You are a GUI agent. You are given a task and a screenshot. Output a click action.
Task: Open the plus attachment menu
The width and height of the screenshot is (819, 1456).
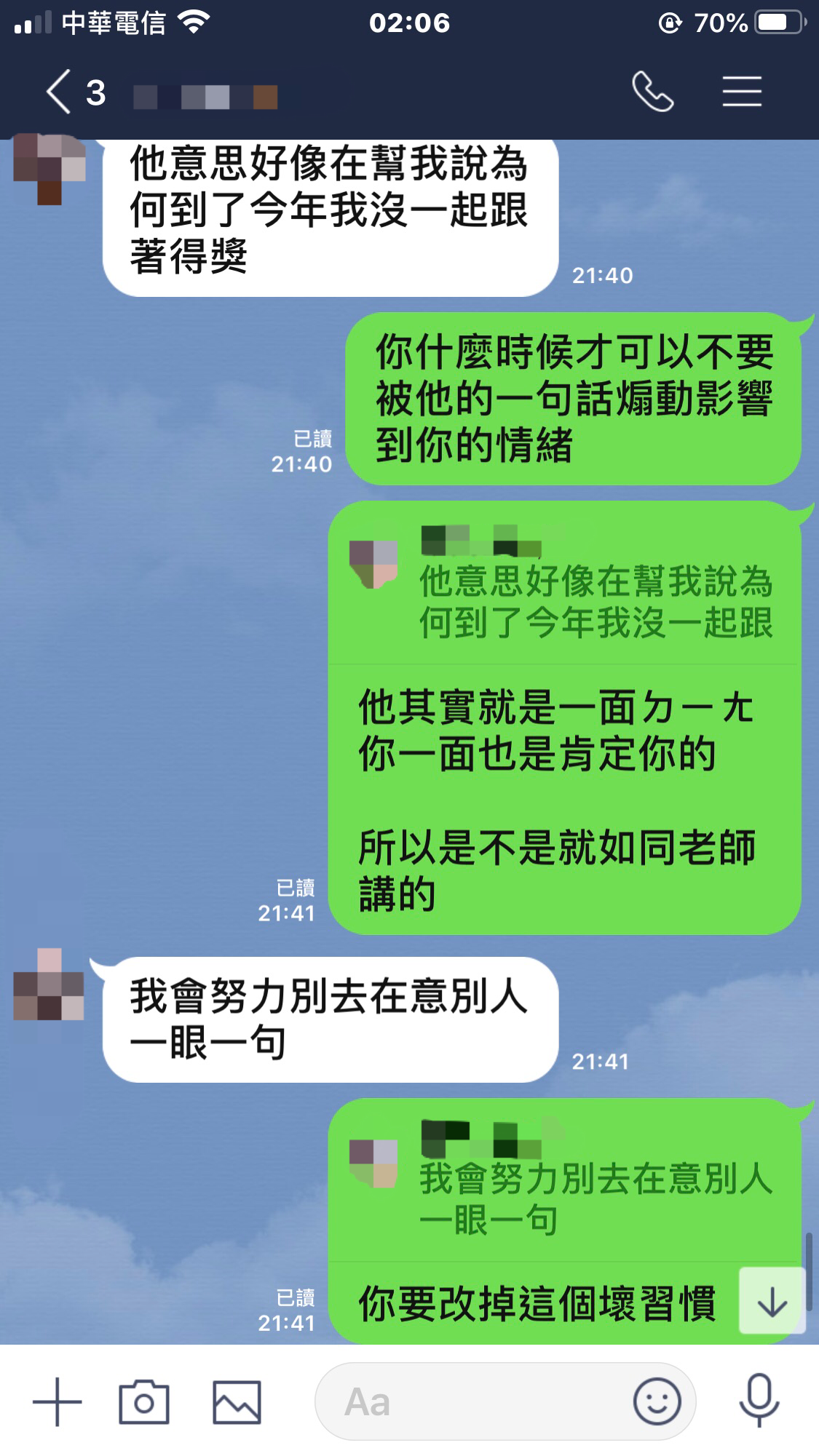pos(58,1401)
